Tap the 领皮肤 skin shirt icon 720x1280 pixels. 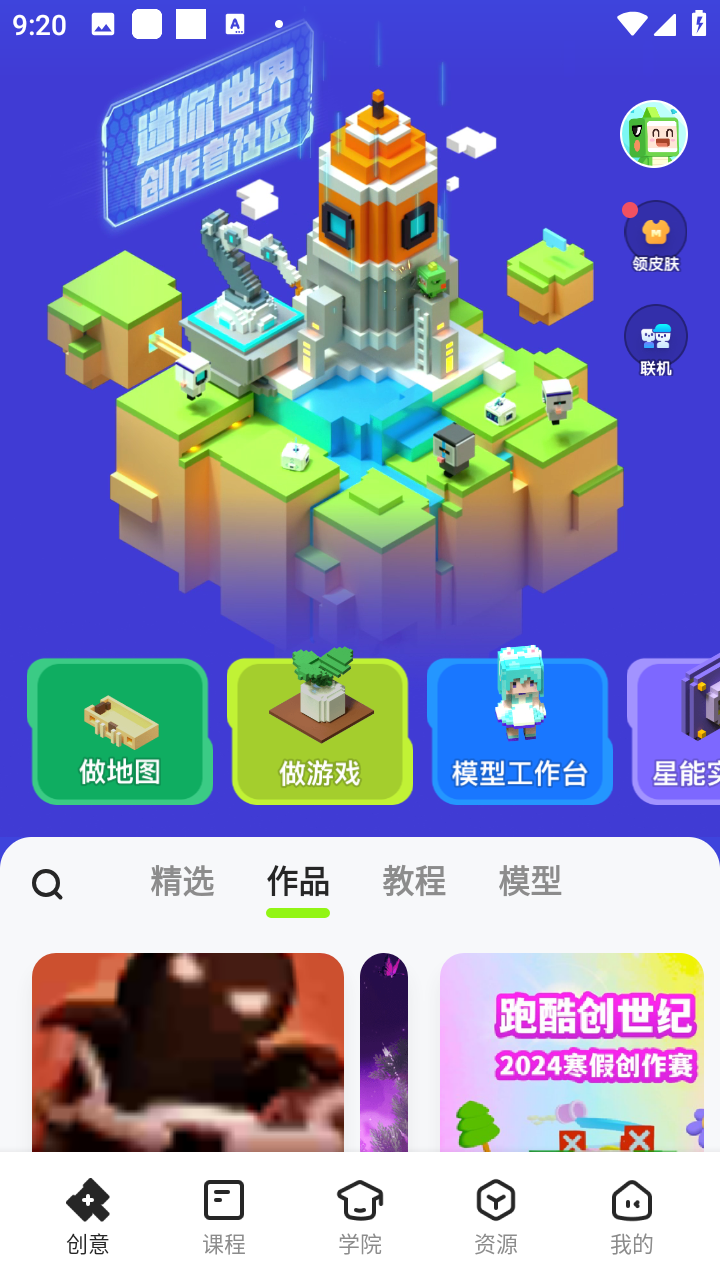point(654,230)
